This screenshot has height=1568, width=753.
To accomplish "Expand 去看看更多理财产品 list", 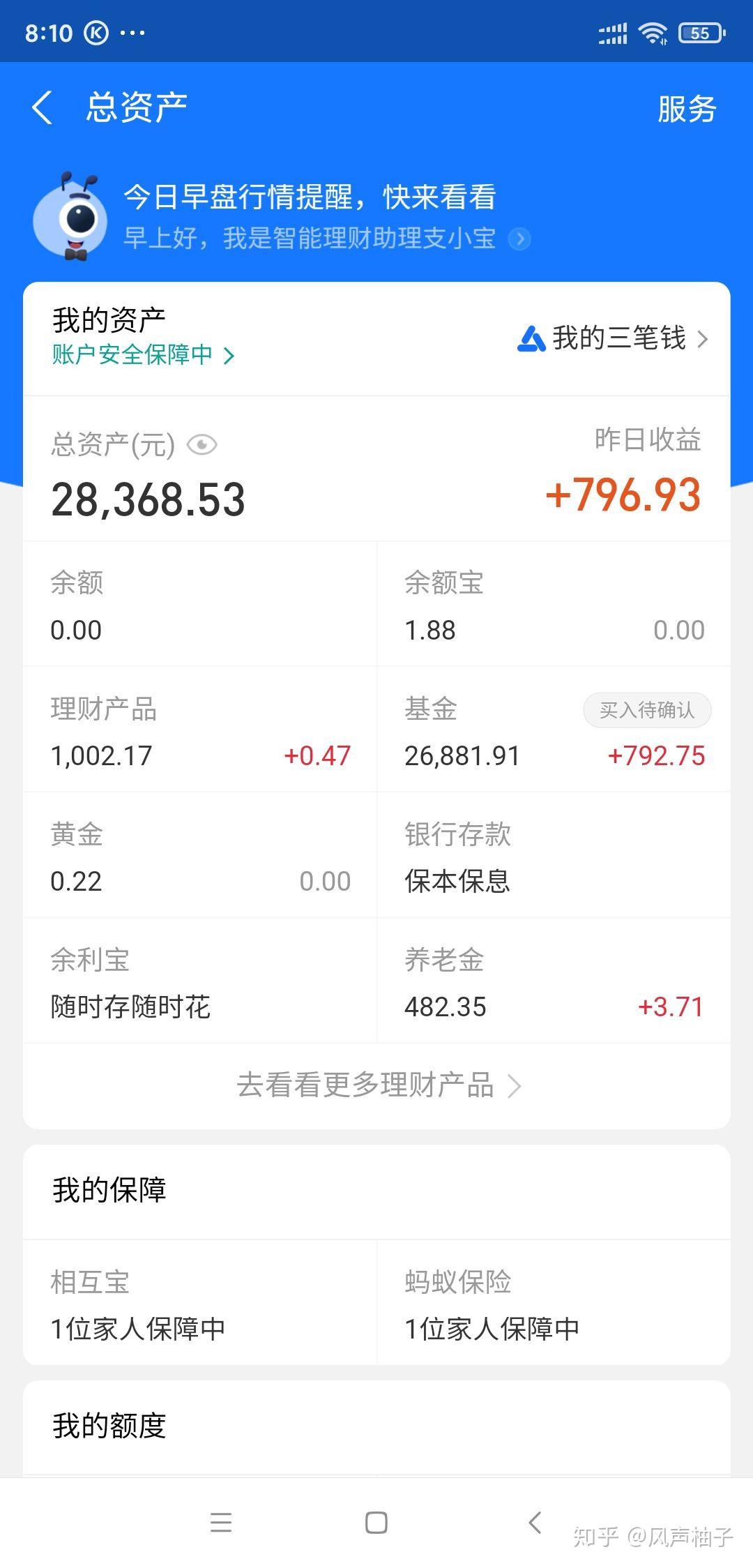I will [x=376, y=1086].
